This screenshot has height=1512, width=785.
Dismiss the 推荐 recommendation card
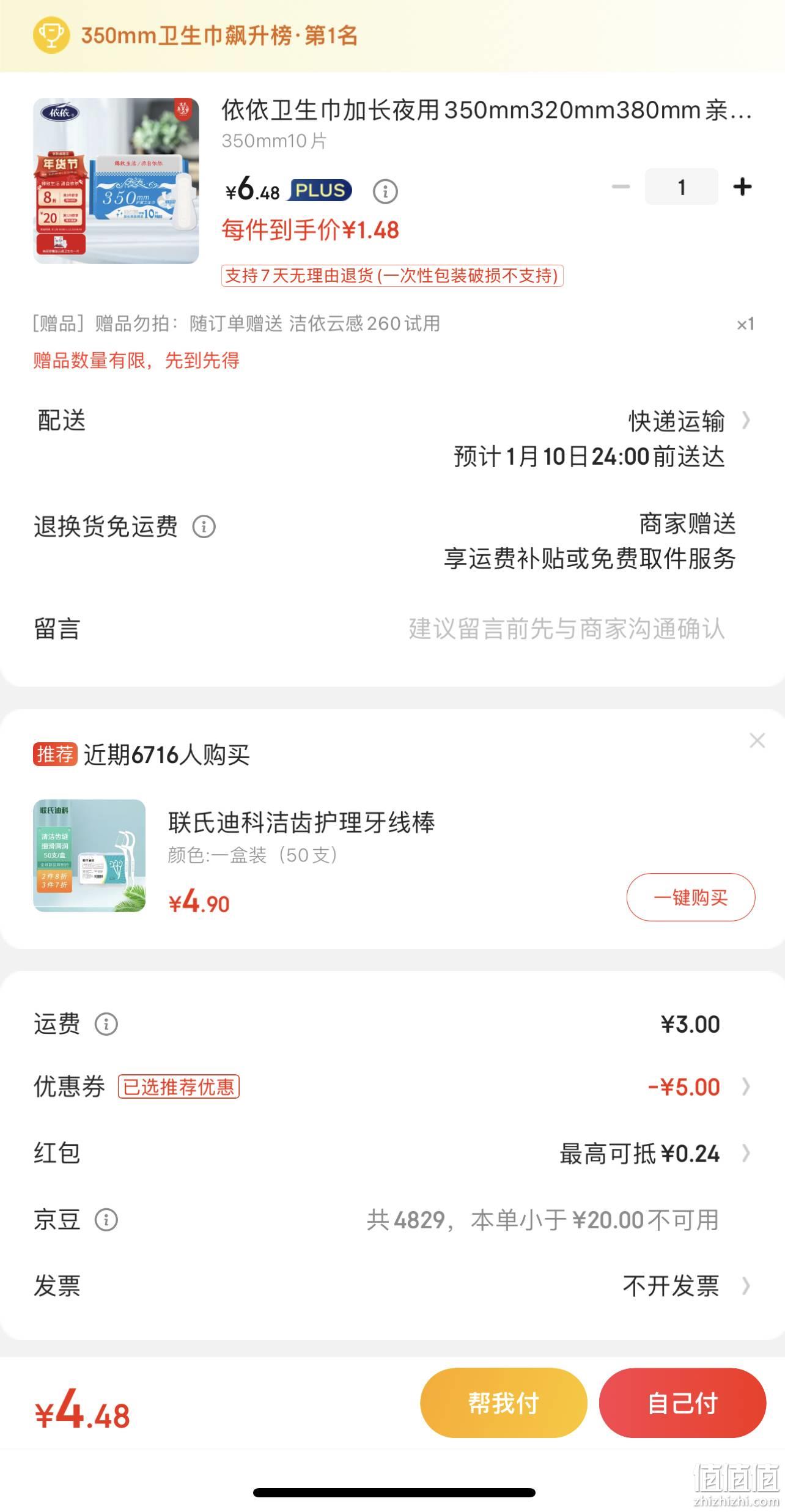(x=757, y=740)
